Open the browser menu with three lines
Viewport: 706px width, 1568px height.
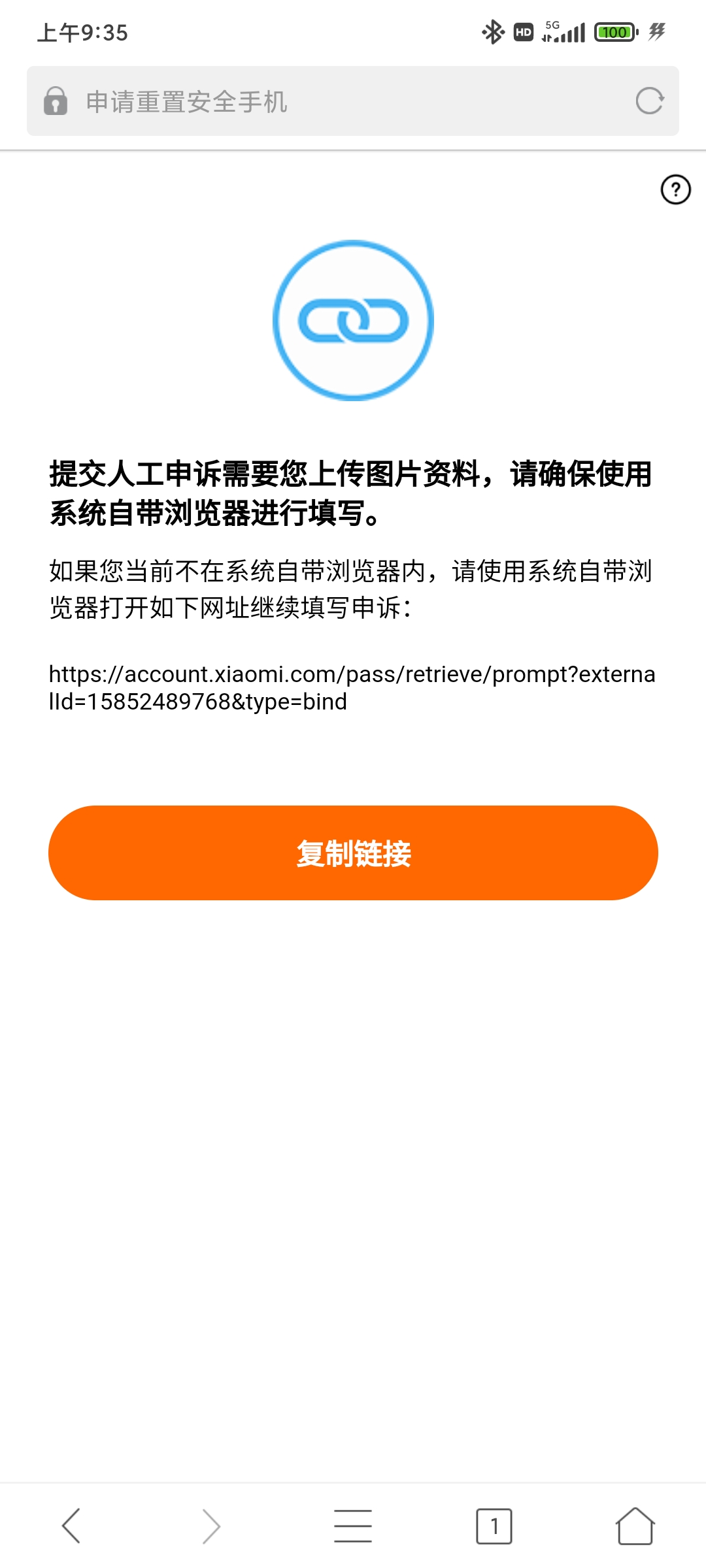click(x=353, y=1526)
